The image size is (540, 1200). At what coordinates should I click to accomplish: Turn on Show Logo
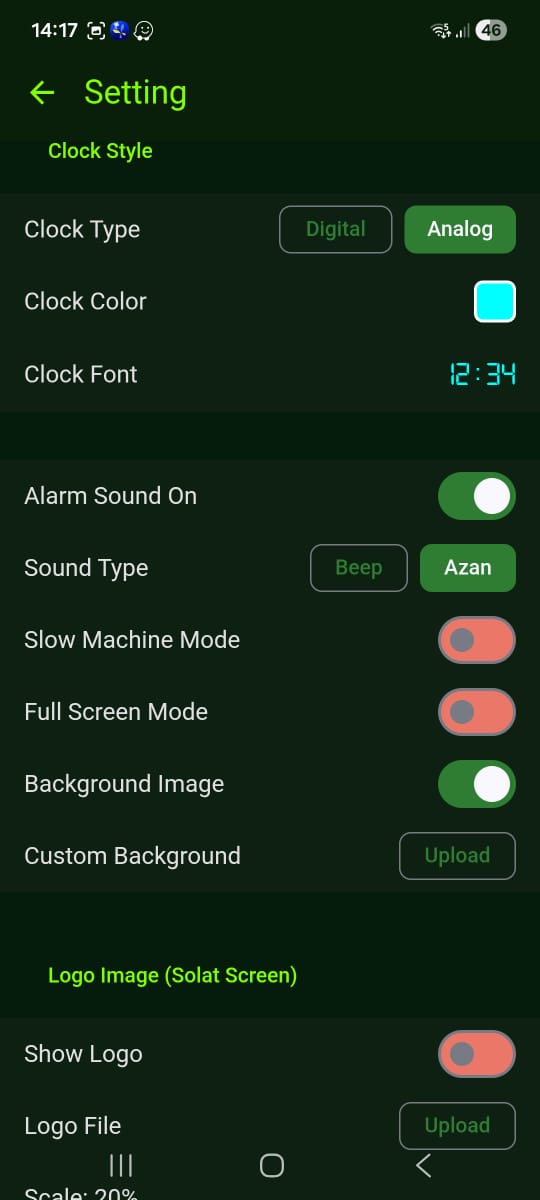click(x=477, y=1054)
